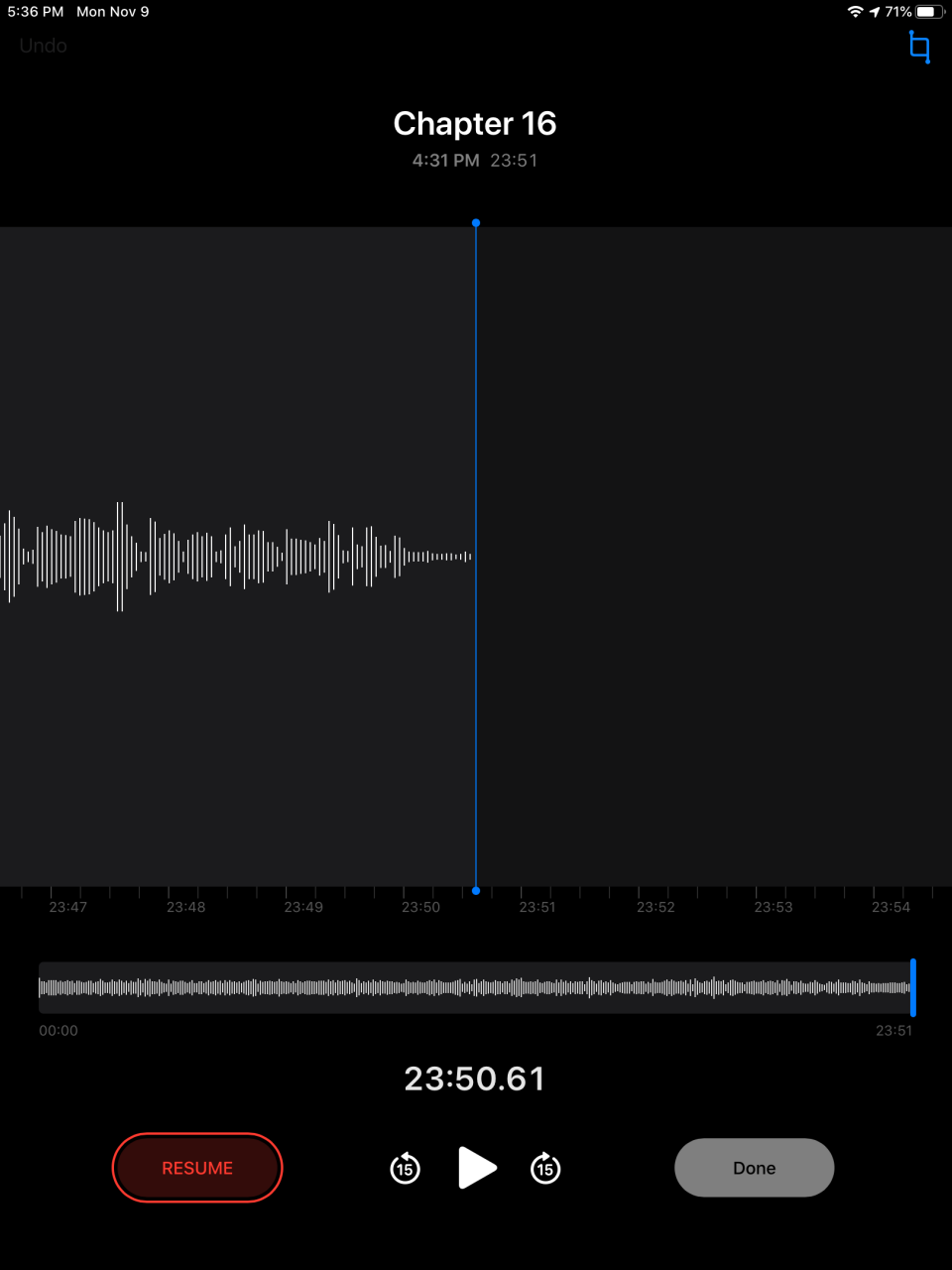Skip back 15 seconds
952x1270 pixels.
point(405,1168)
